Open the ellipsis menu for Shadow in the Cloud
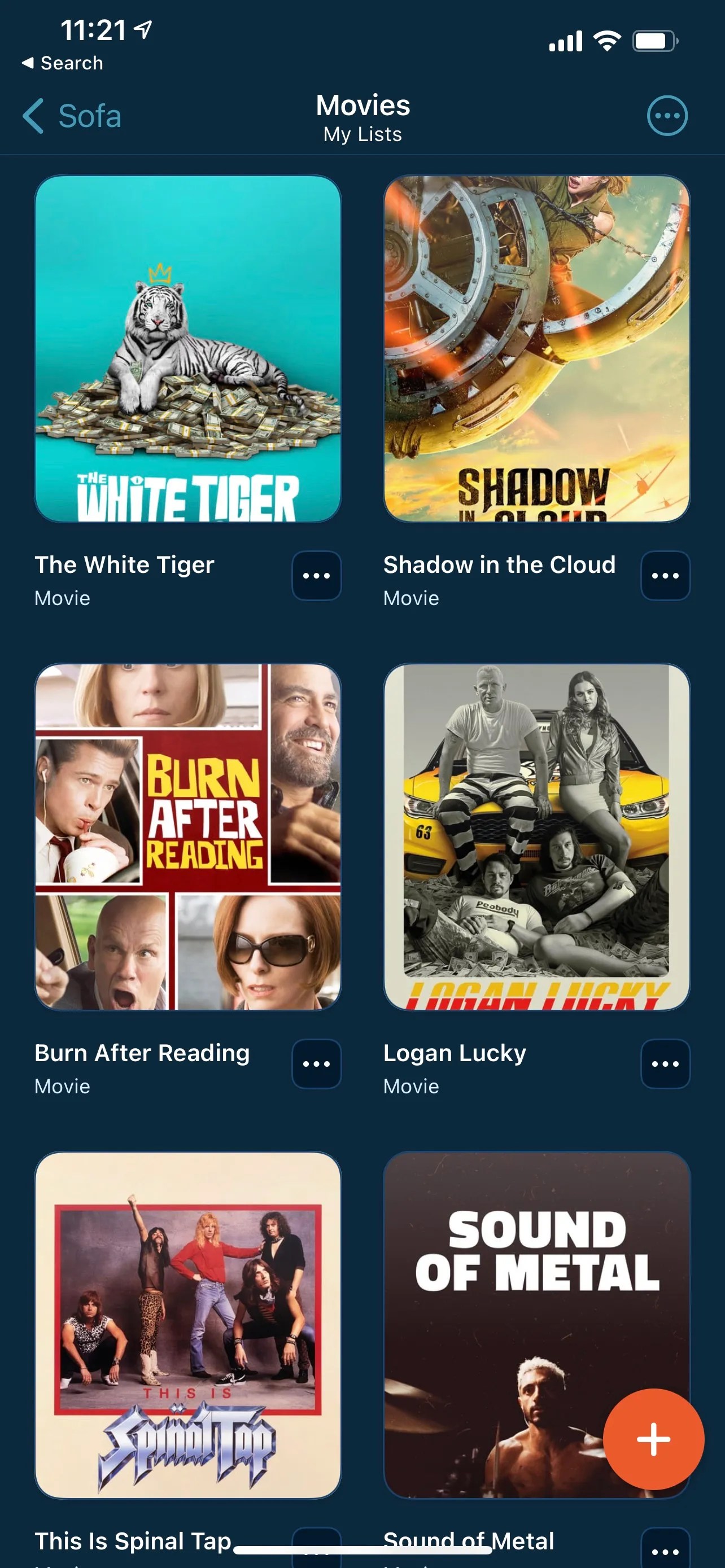This screenshot has width=725, height=1568. [x=665, y=576]
